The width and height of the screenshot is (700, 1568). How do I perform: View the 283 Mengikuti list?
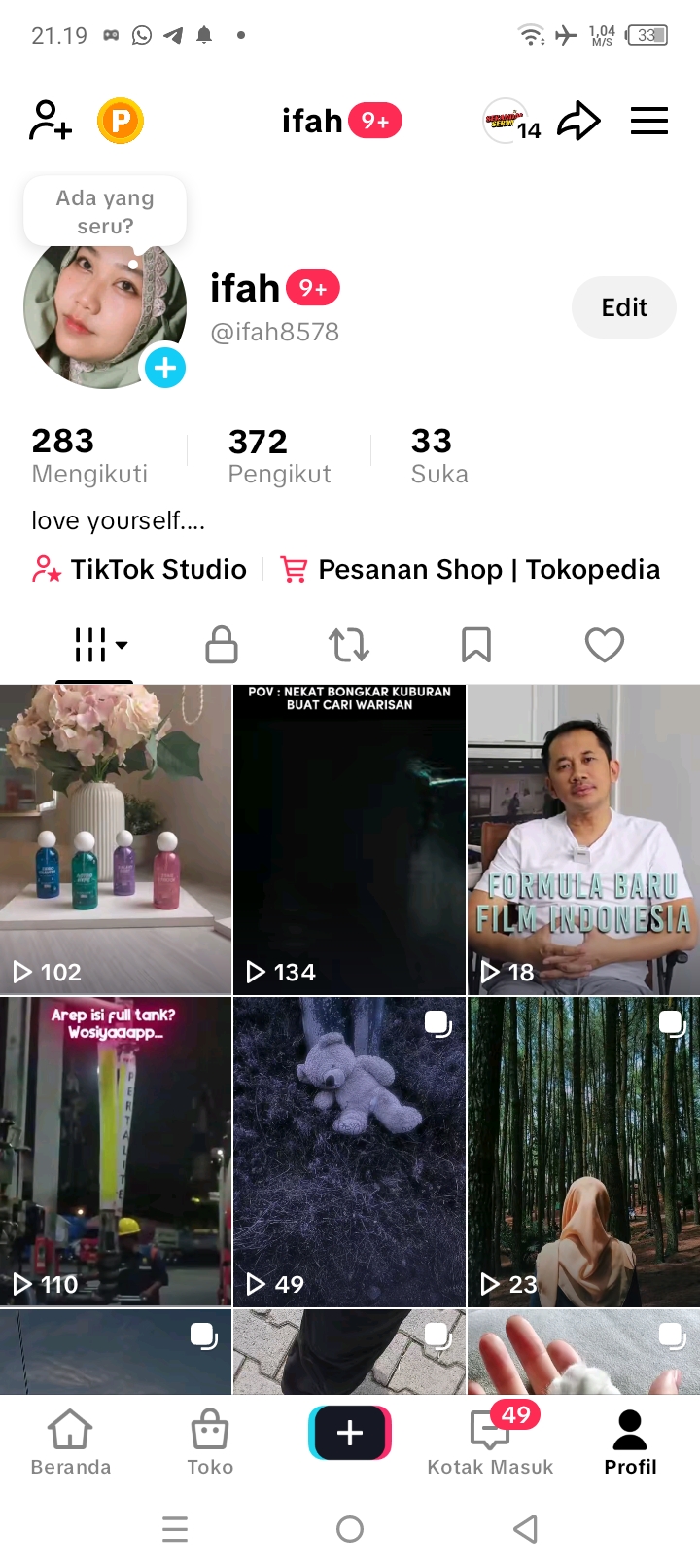click(89, 454)
